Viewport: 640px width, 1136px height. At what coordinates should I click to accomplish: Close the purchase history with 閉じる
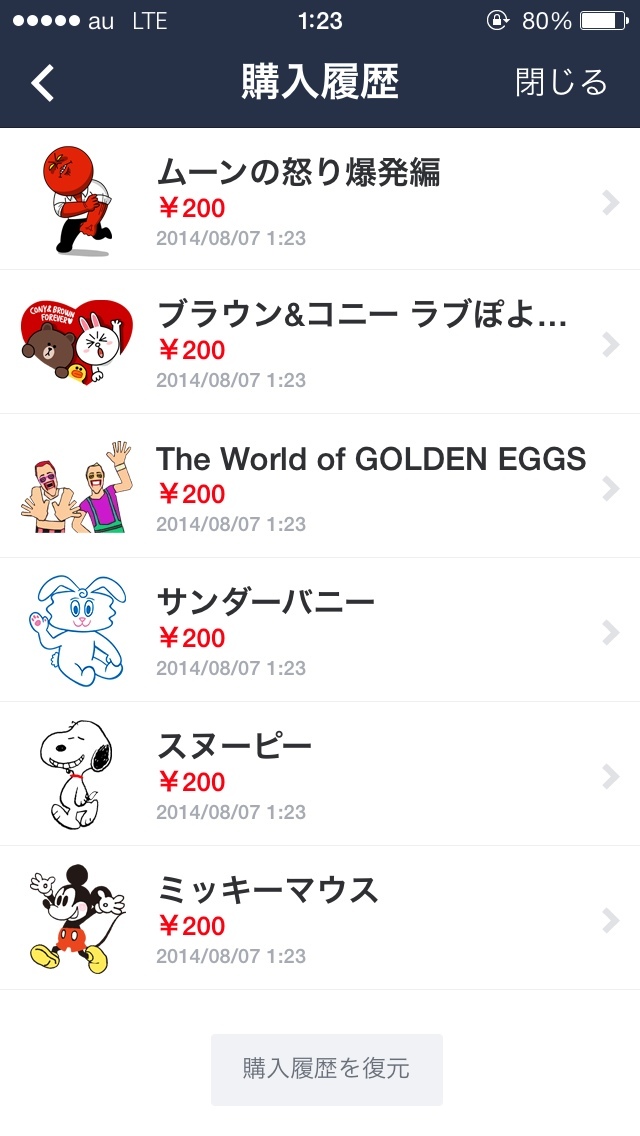[x=561, y=82]
